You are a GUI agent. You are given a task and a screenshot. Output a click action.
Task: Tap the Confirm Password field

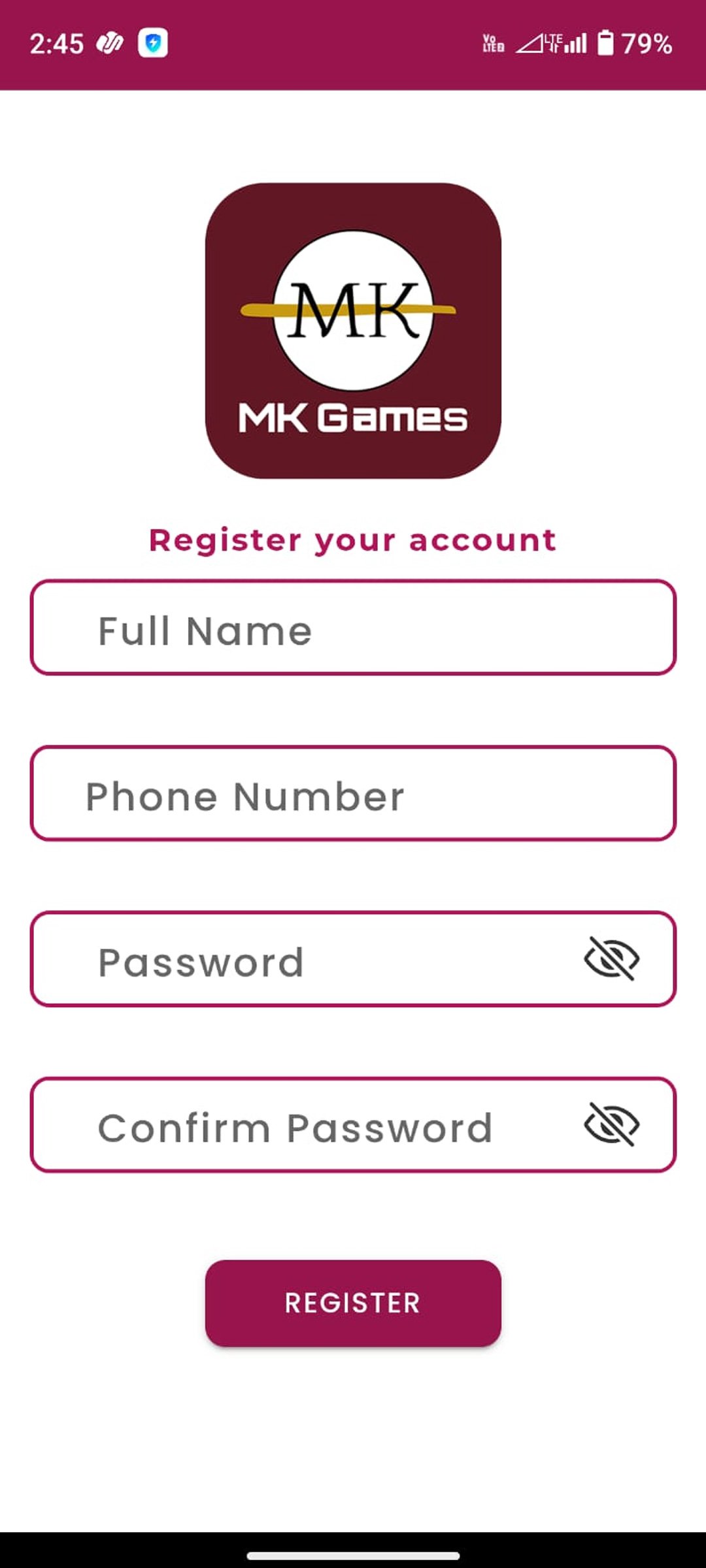coord(314,1126)
